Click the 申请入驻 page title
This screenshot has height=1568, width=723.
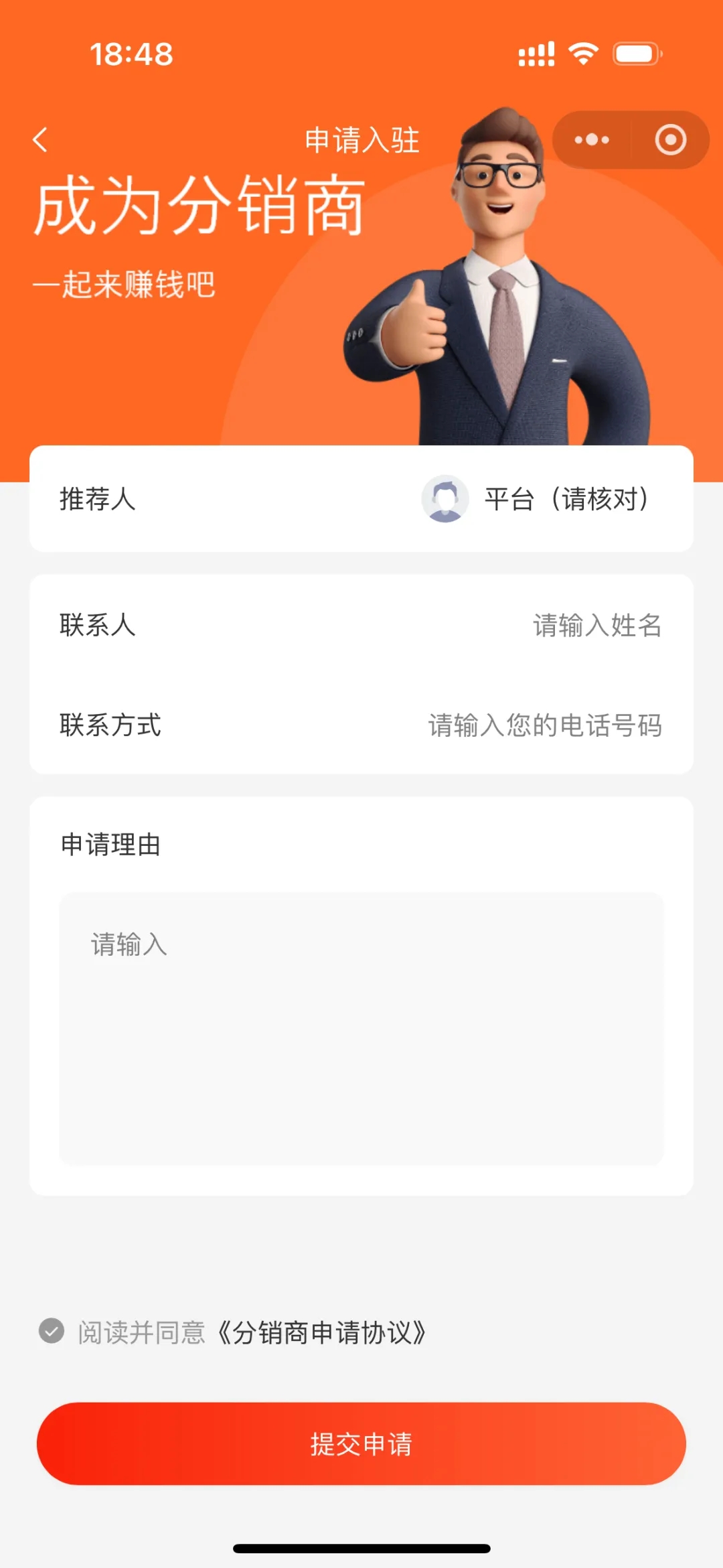click(361, 140)
